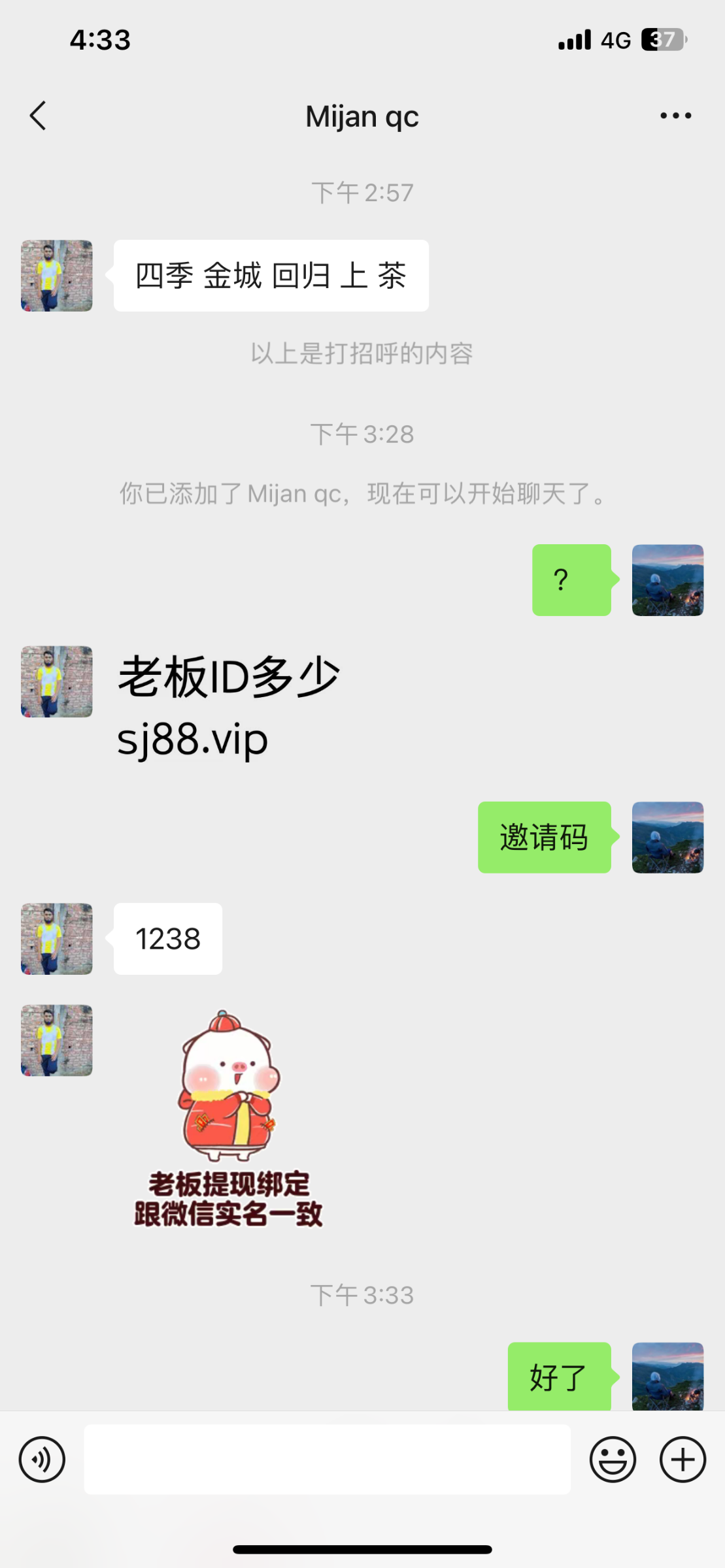Open the sj88.vip link

click(193, 740)
